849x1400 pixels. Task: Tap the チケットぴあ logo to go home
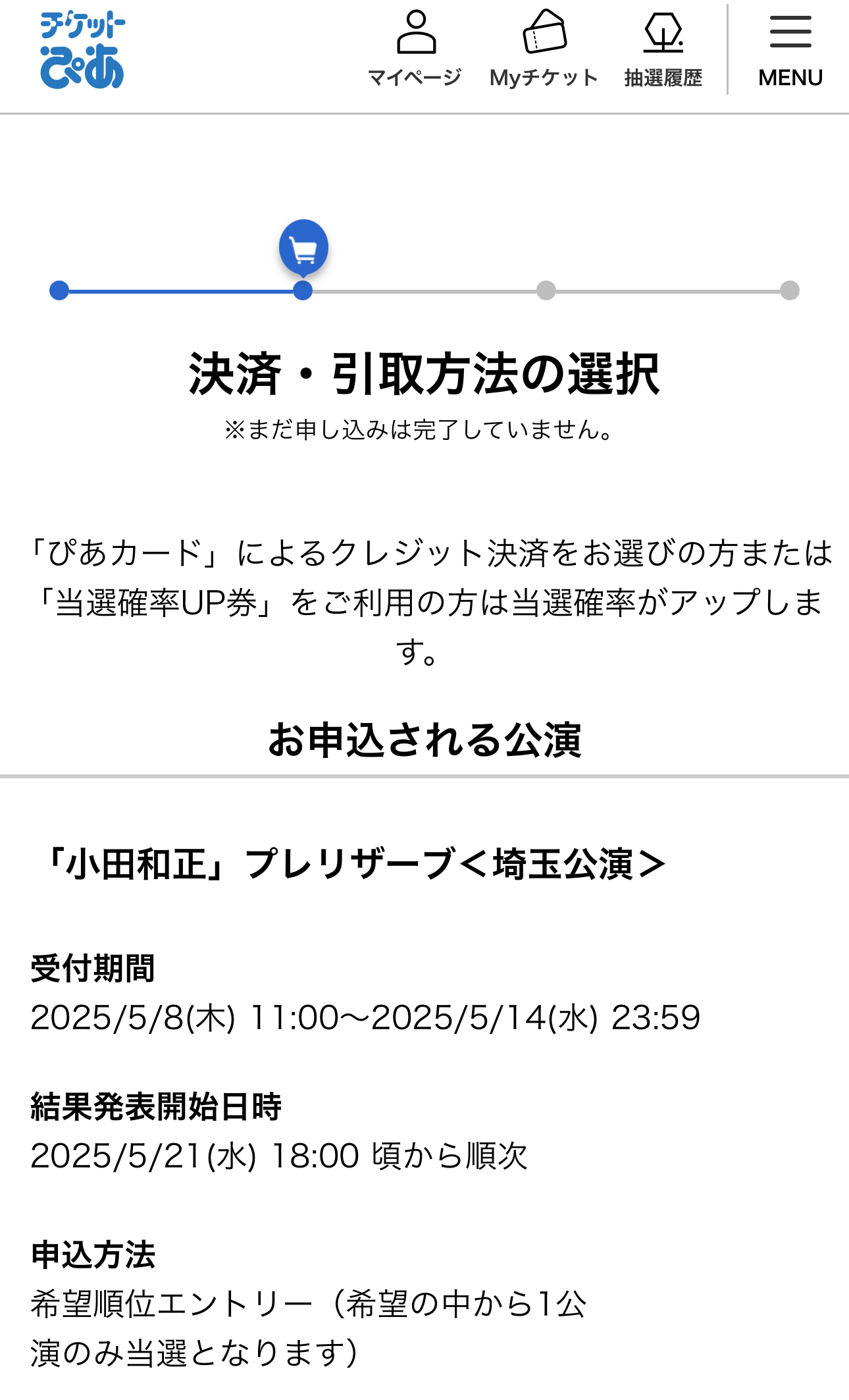(x=82, y=50)
